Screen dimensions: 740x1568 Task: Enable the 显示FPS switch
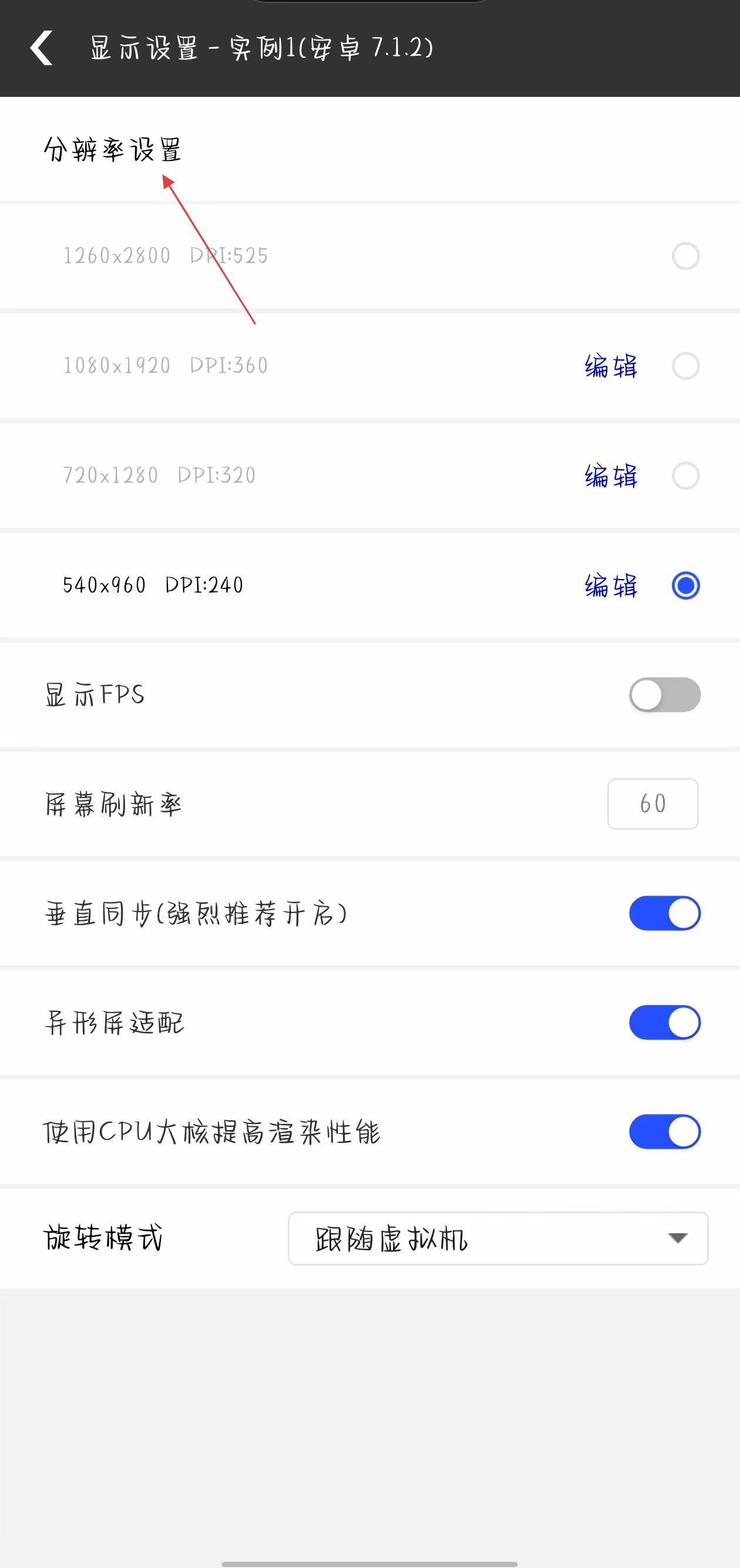[x=665, y=695]
